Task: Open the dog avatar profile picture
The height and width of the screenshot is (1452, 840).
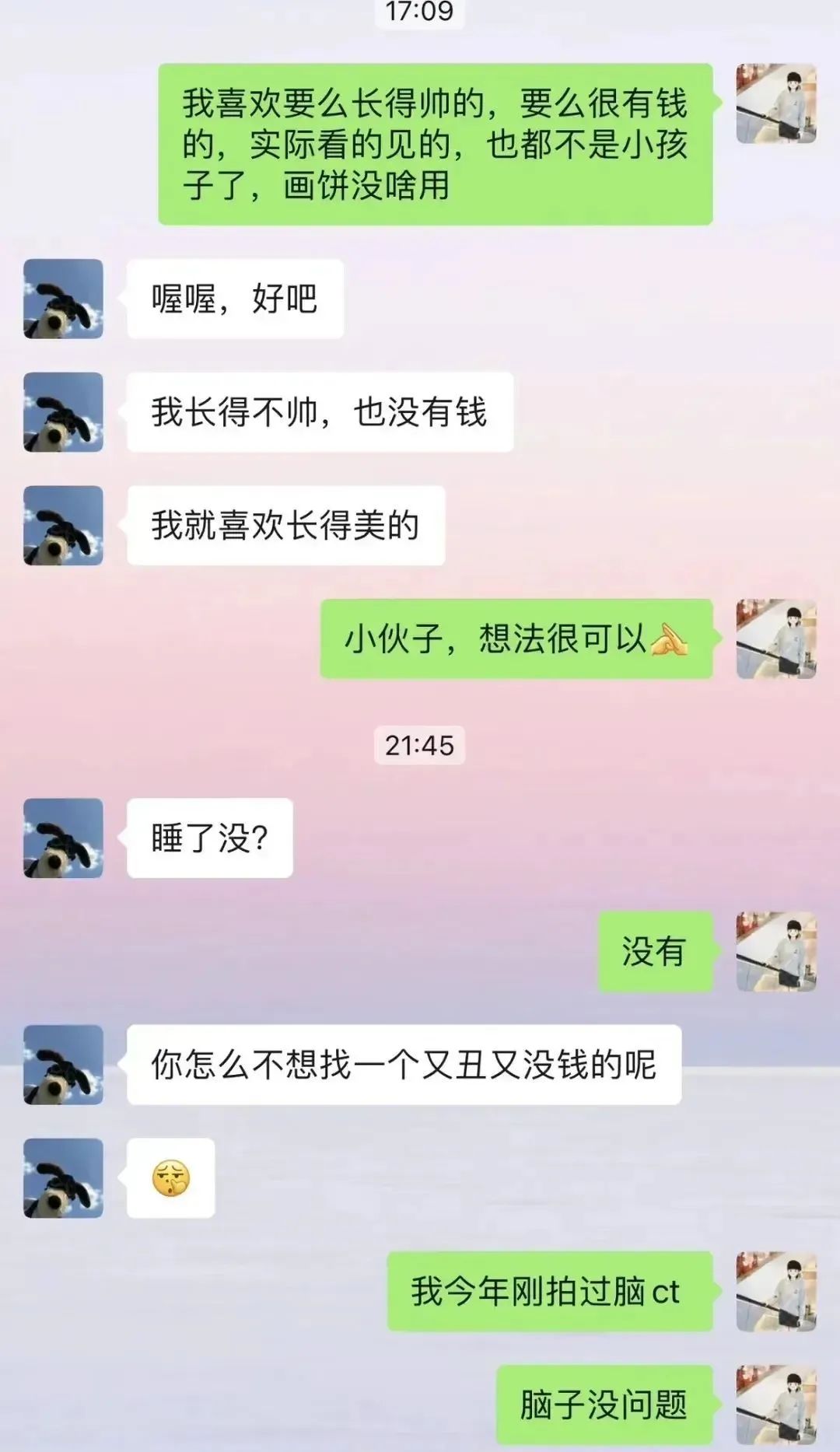Action: [x=62, y=299]
